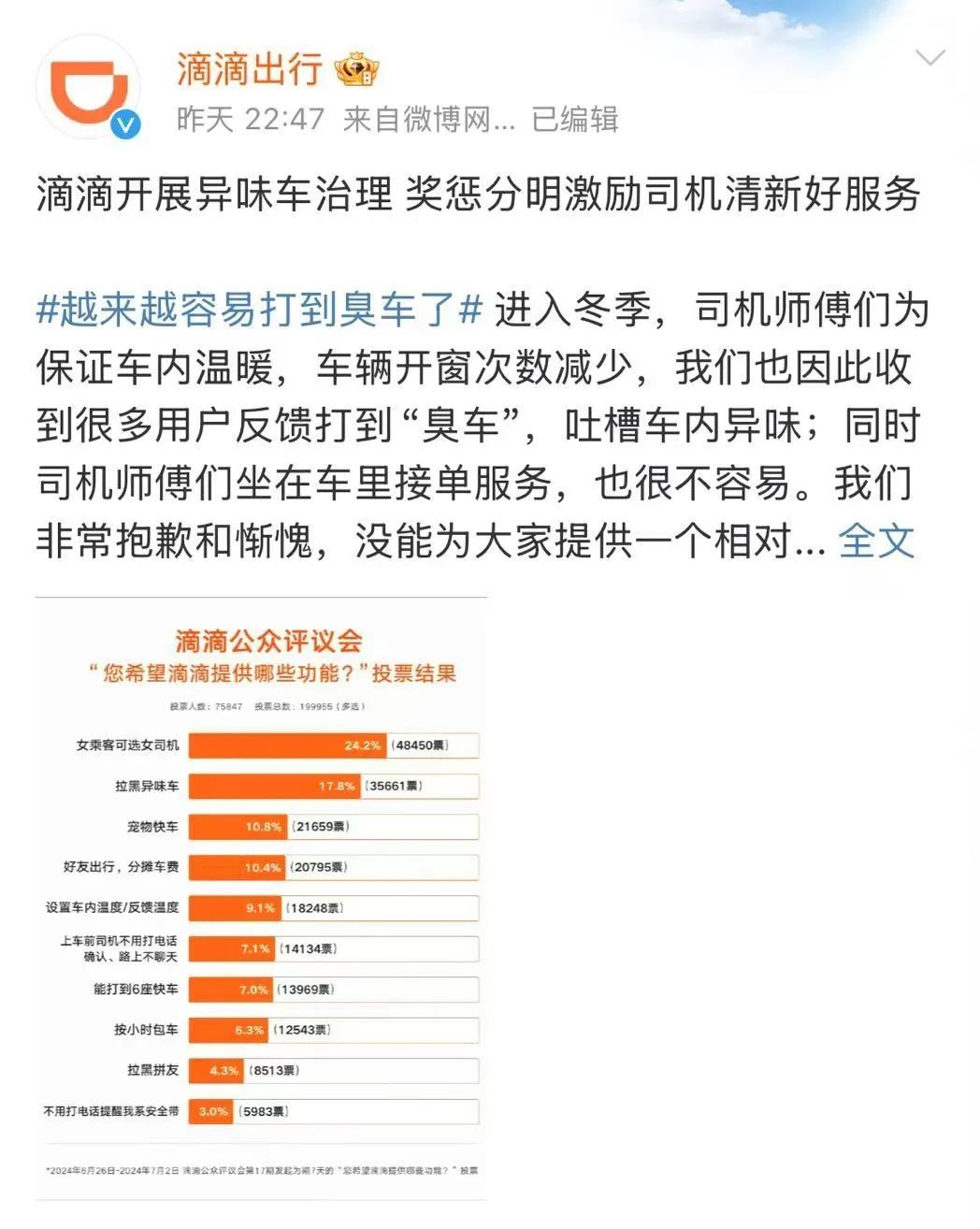Click the 设置车内温度/反馈温度 bar
This screenshot has height=1229, width=980.
pos(234,908)
